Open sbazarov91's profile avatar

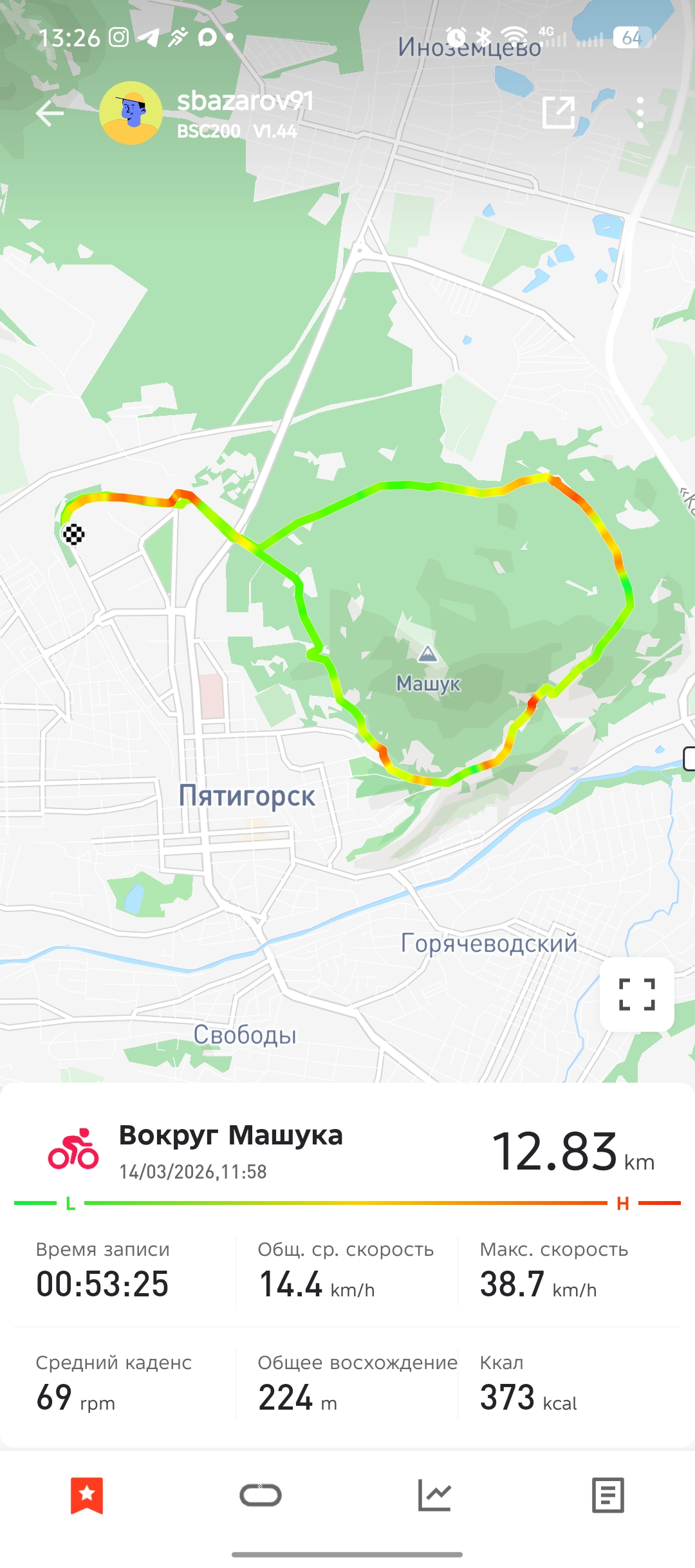[131, 113]
